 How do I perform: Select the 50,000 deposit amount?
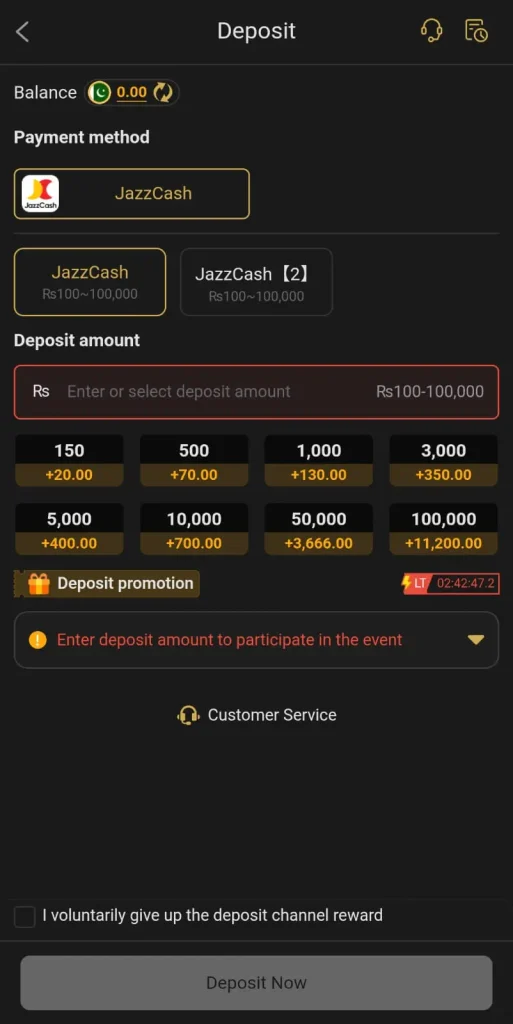click(x=319, y=530)
